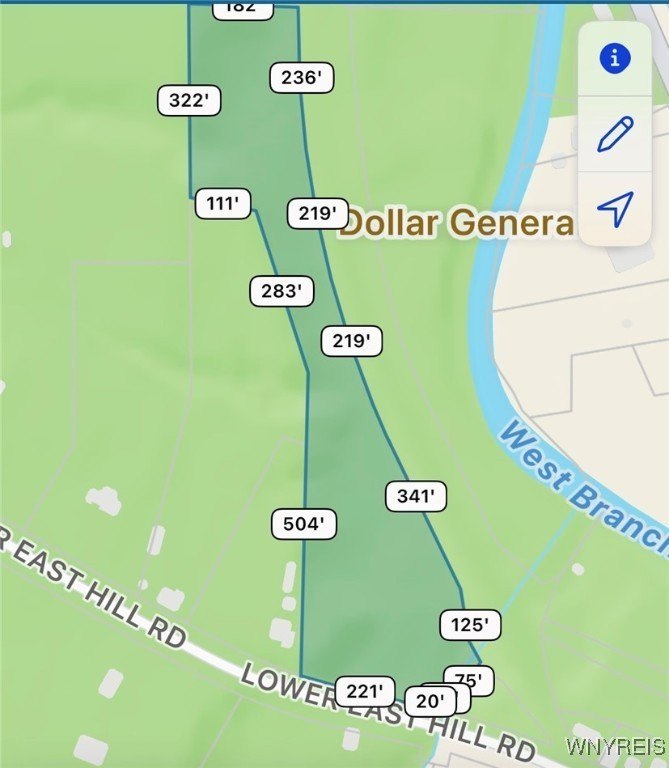Tap the pencil edit icon
The image size is (669, 768).
click(614, 134)
